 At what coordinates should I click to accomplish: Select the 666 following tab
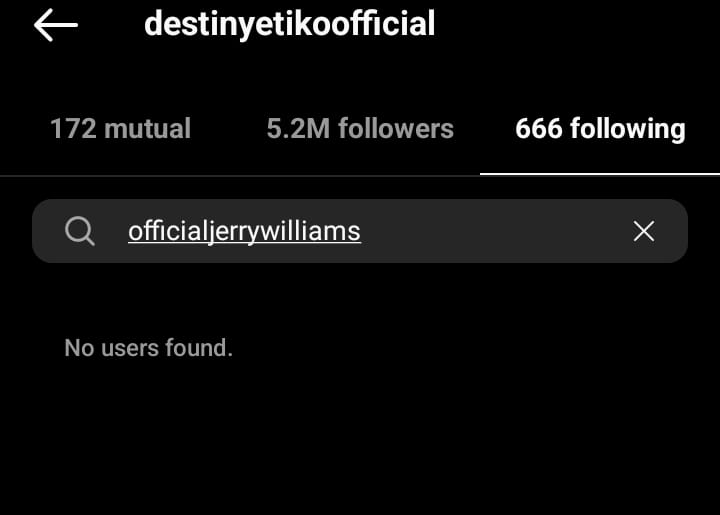click(599, 129)
